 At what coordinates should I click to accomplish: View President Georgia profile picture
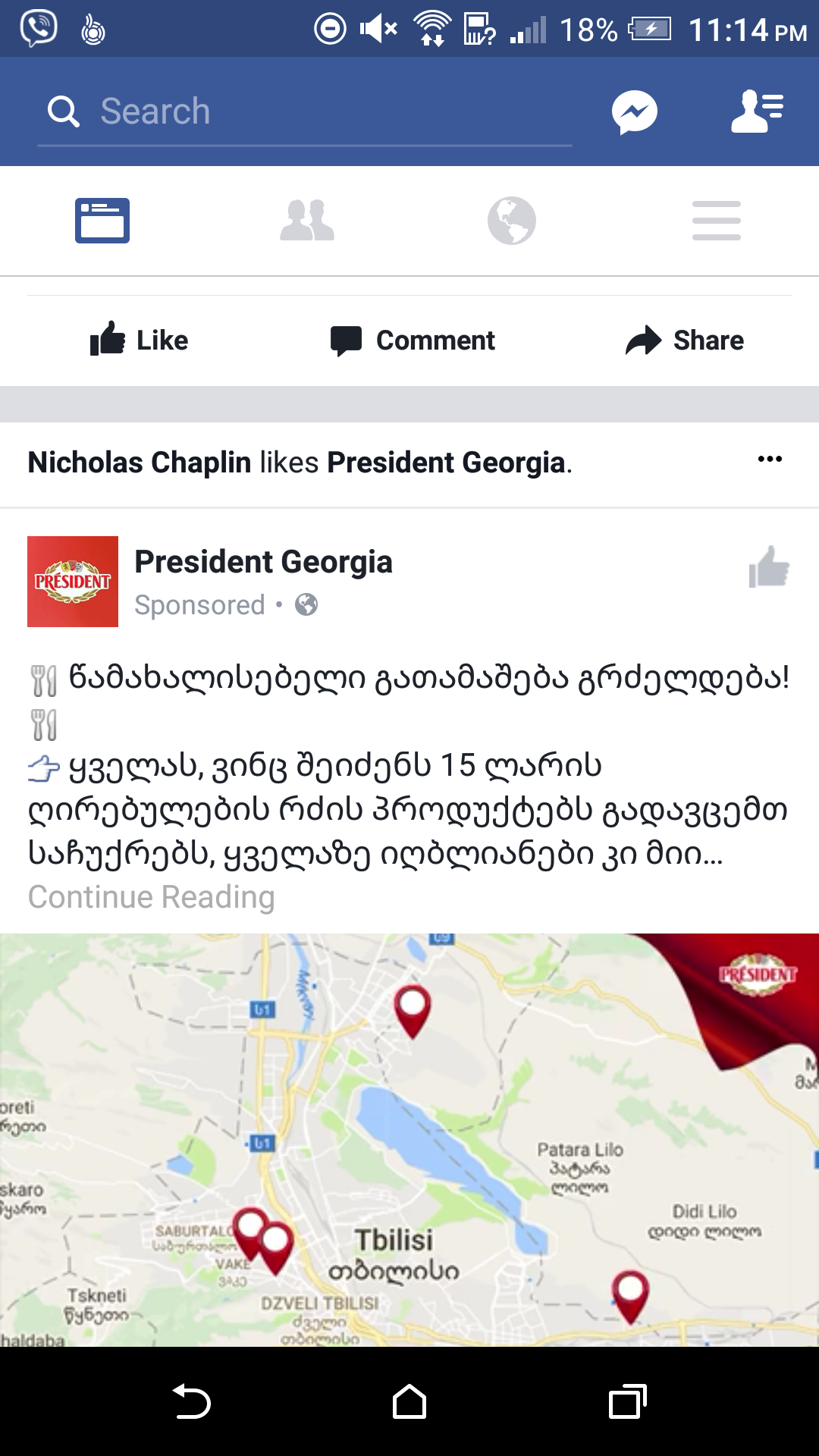tap(73, 582)
